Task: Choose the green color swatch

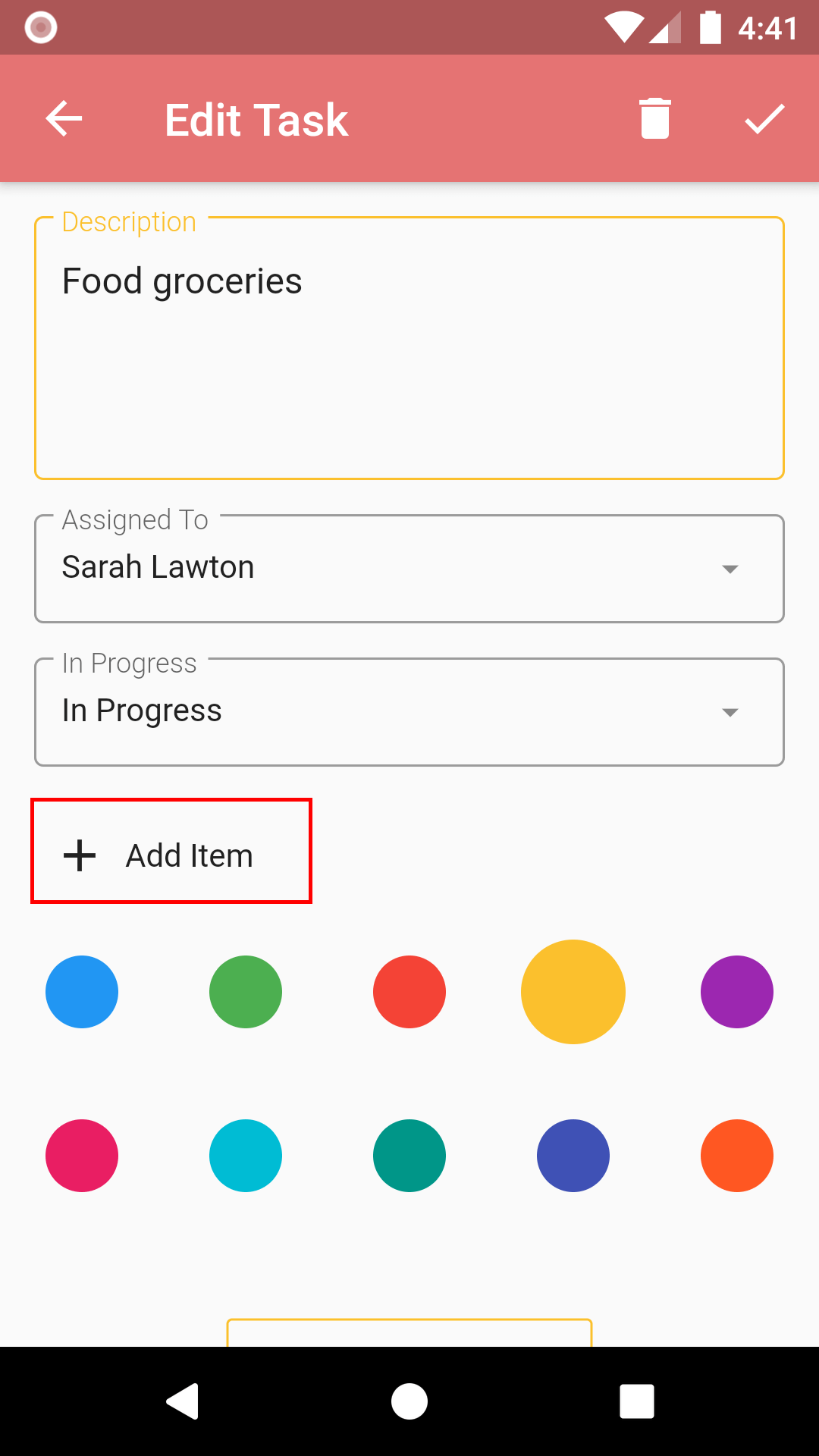Action: [246, 992]
